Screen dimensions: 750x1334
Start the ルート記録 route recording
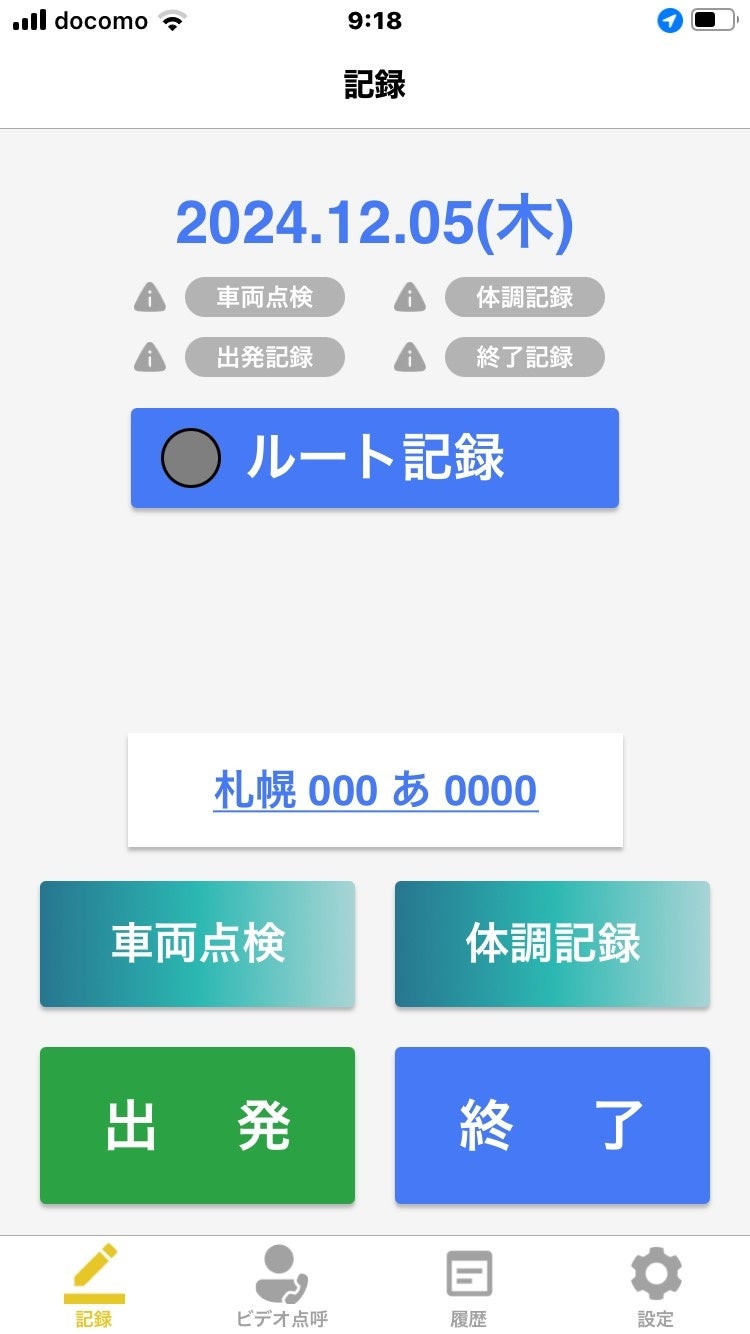pos(374,458)
